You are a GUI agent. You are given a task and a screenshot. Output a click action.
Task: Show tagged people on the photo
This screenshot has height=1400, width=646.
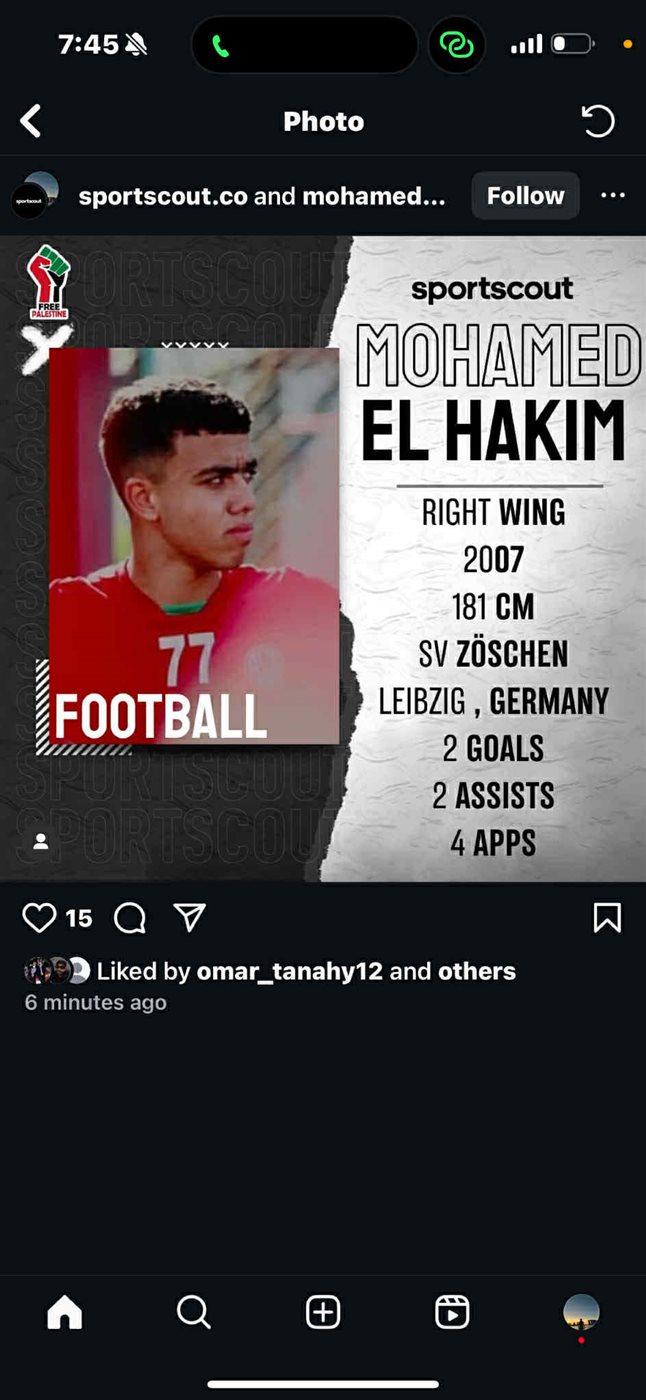[41, 841]
